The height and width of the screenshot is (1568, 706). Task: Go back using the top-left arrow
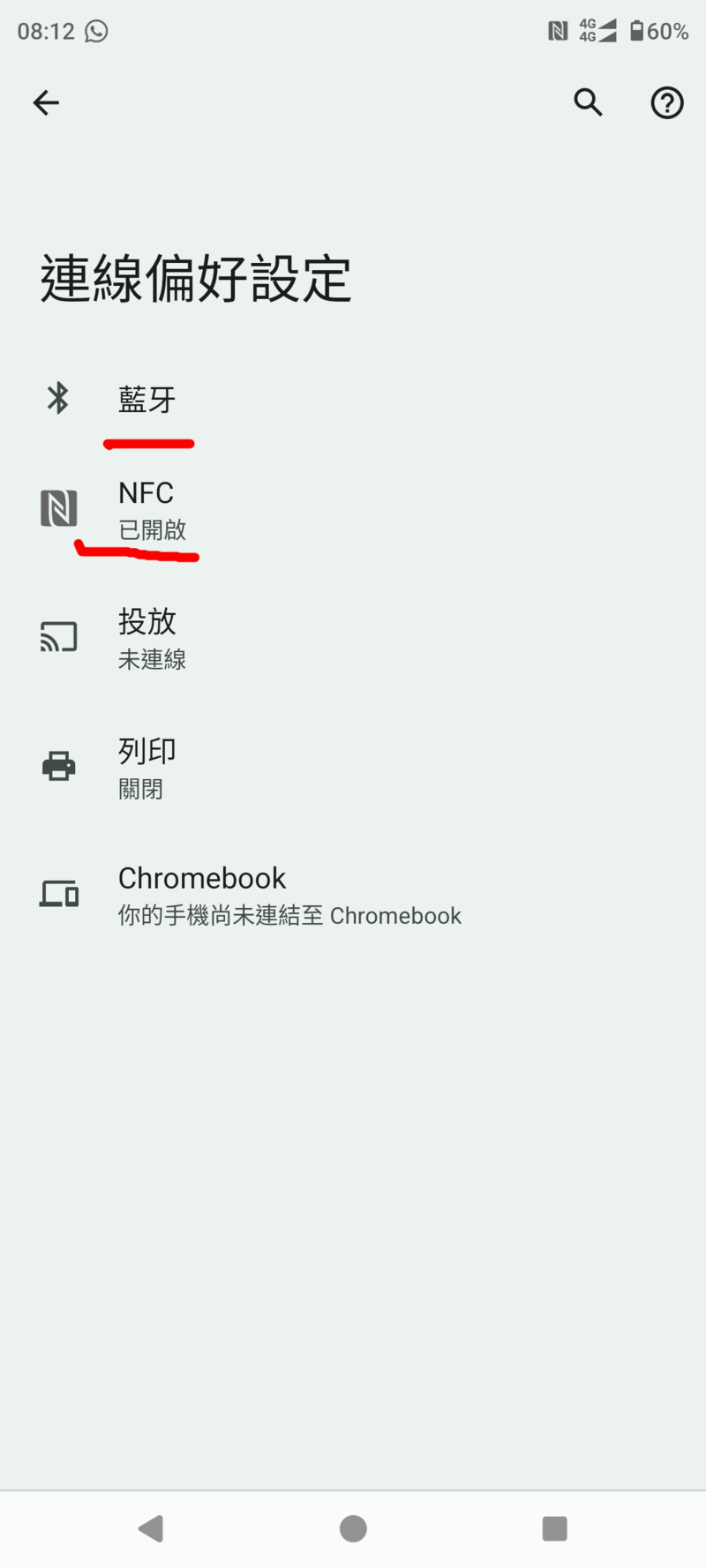pos(46,103)
